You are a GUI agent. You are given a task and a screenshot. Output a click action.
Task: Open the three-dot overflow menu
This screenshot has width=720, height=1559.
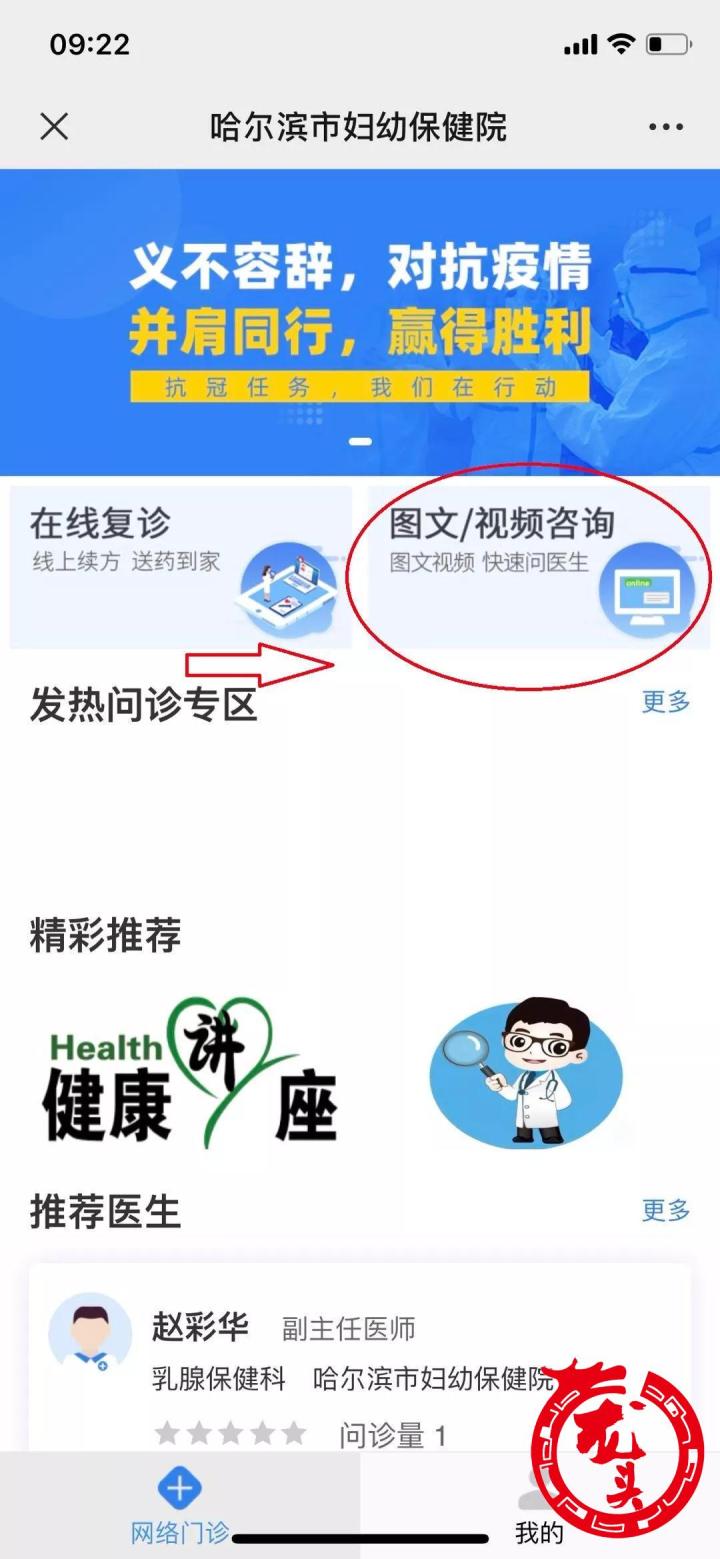(665, 127)
